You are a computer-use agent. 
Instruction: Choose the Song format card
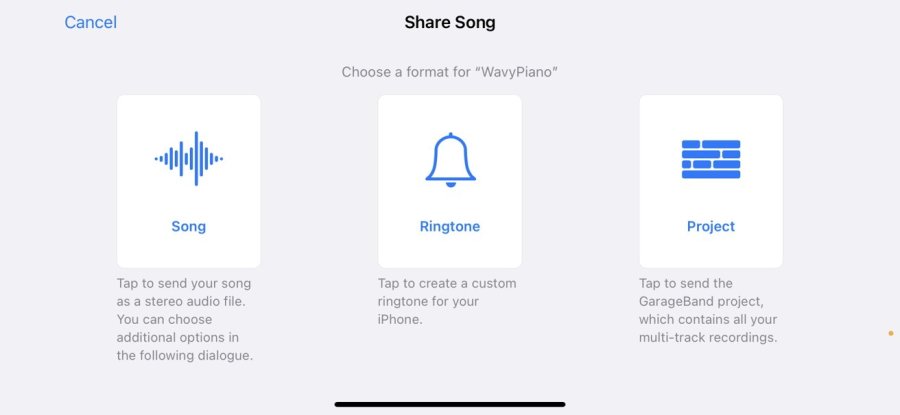189,181
